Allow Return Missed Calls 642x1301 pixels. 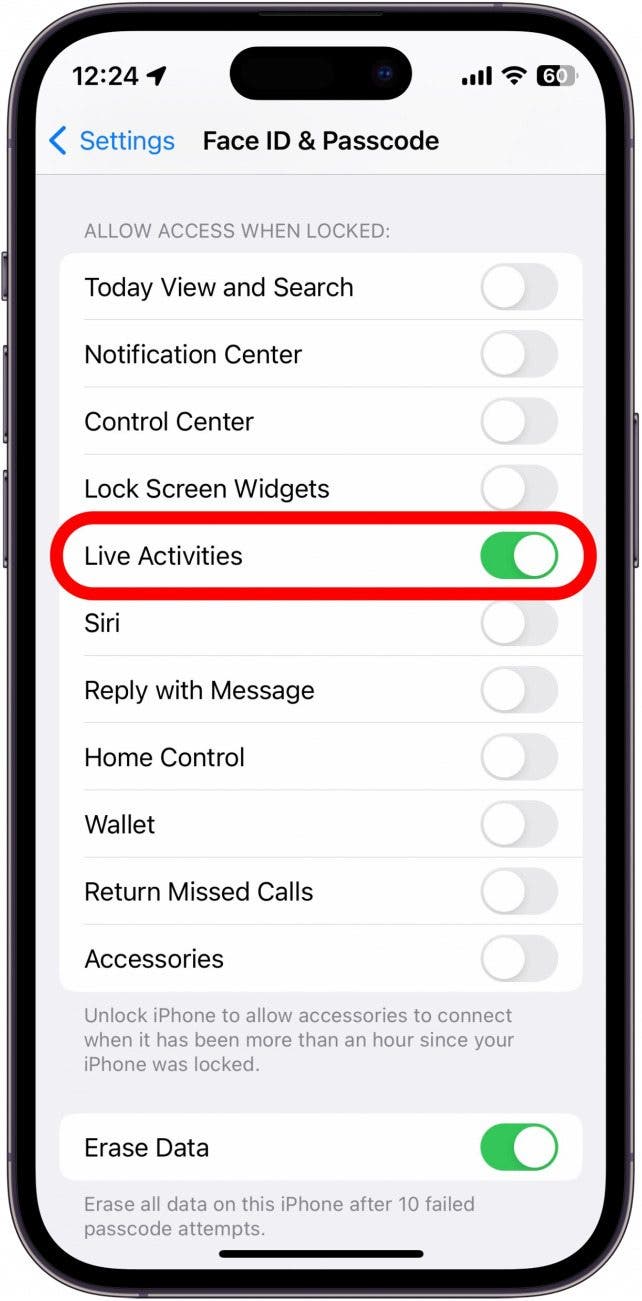tap(519, 891)
